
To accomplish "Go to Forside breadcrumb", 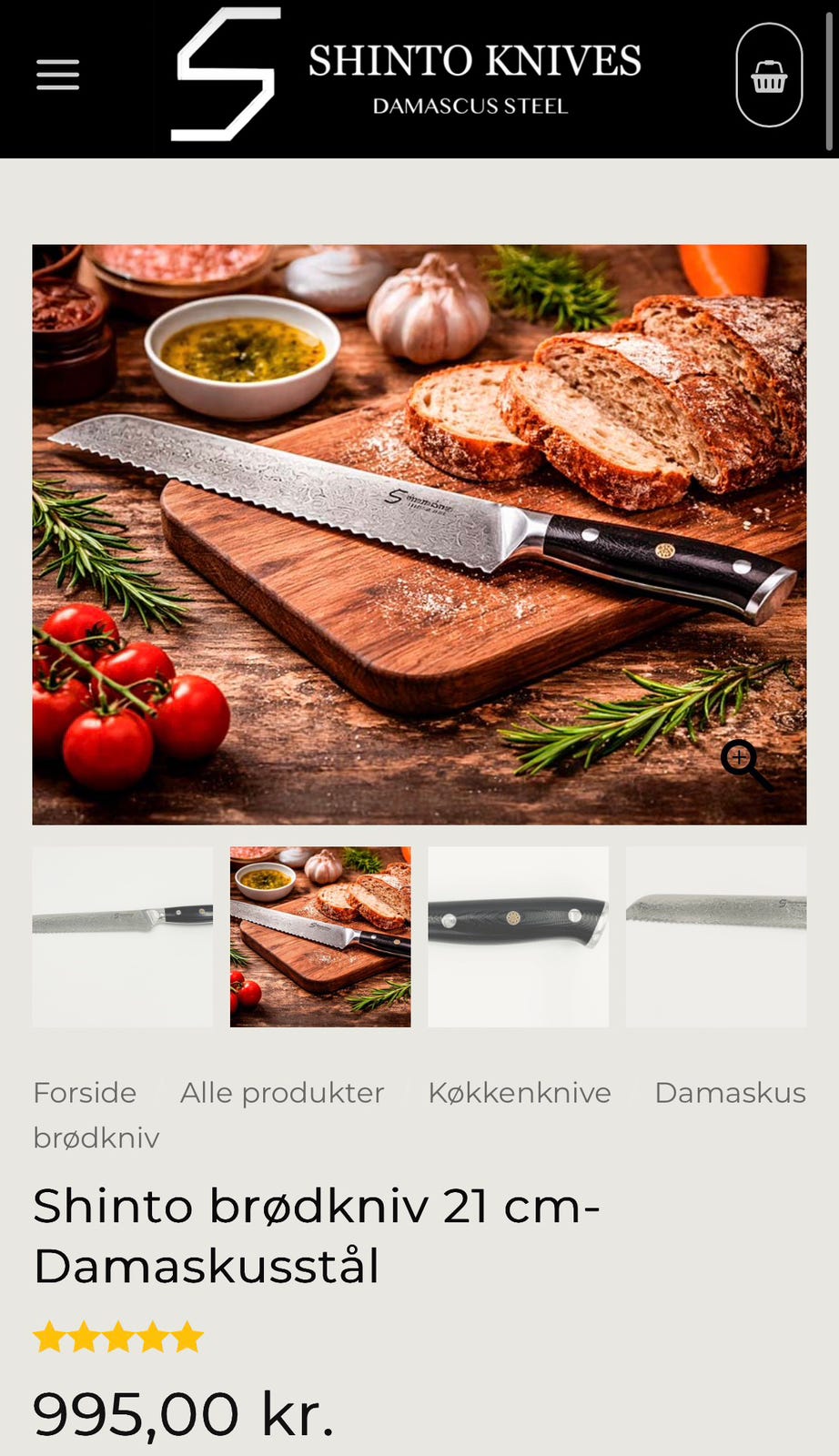I will click(85, 1092).
